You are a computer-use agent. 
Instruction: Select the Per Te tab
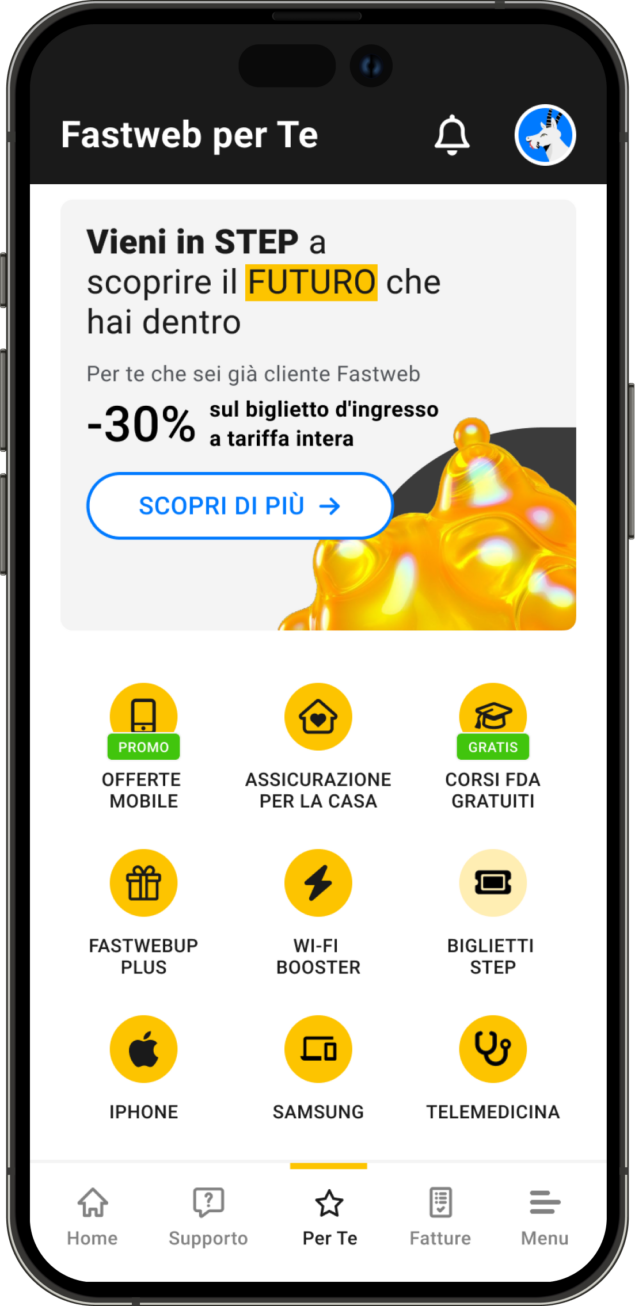click(329, 1217)
